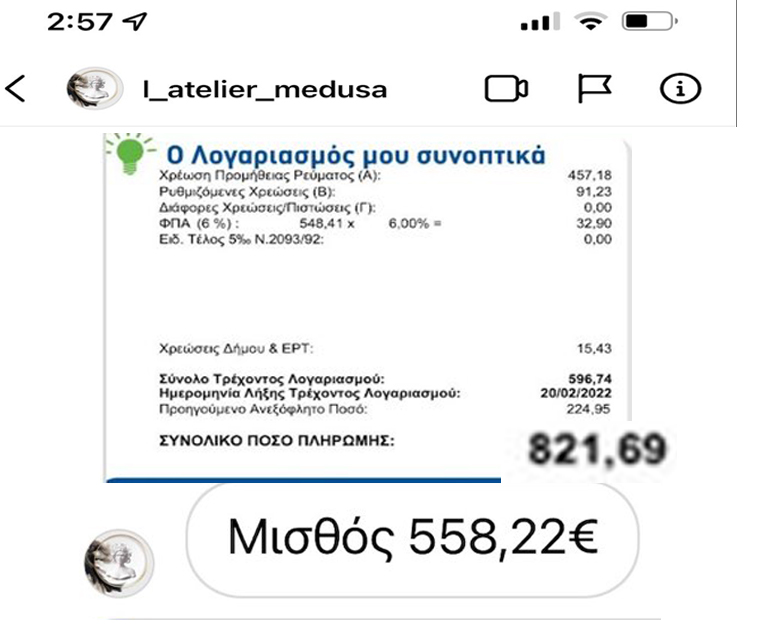
Task: Flag this conversation
Action: [x=592, y=89]
